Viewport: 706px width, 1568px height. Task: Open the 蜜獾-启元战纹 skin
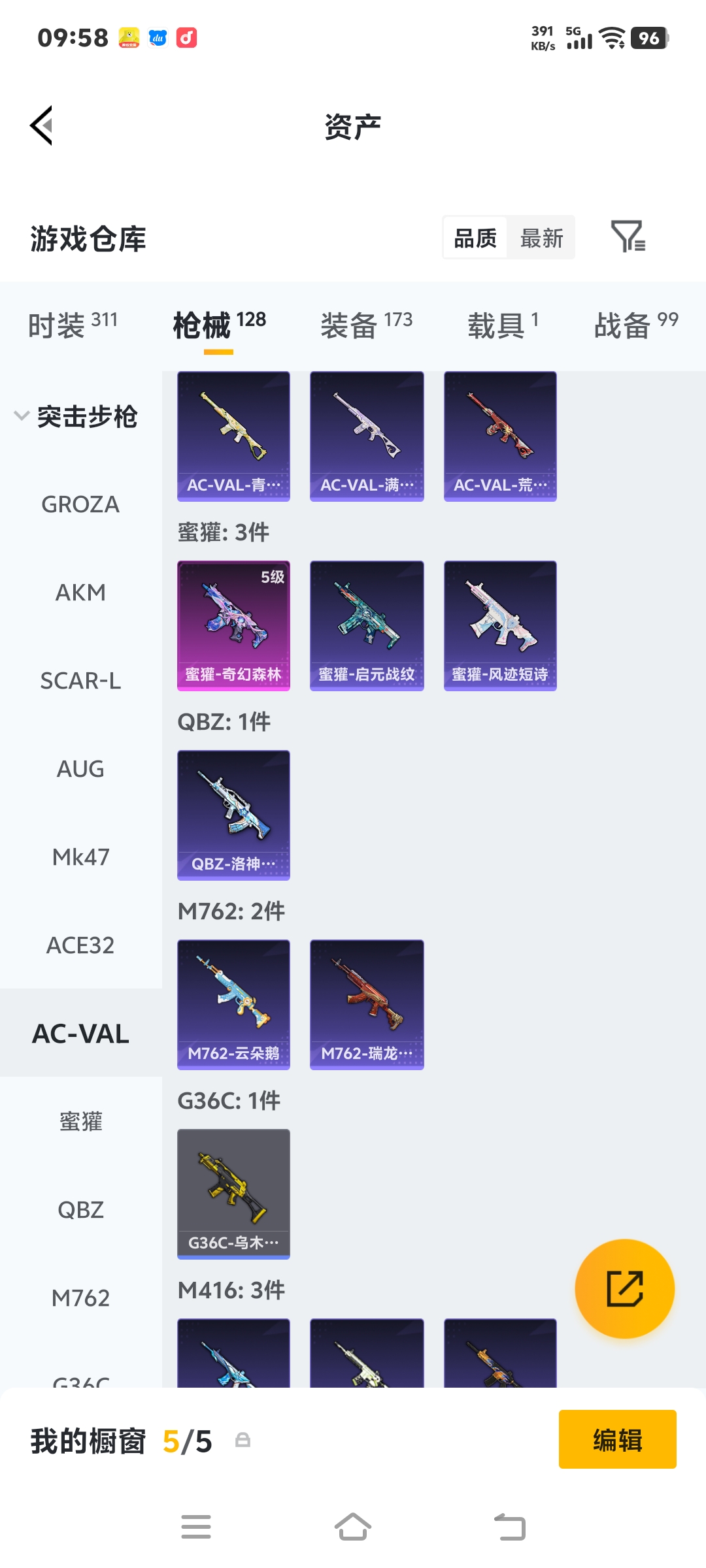click(367, 625)
